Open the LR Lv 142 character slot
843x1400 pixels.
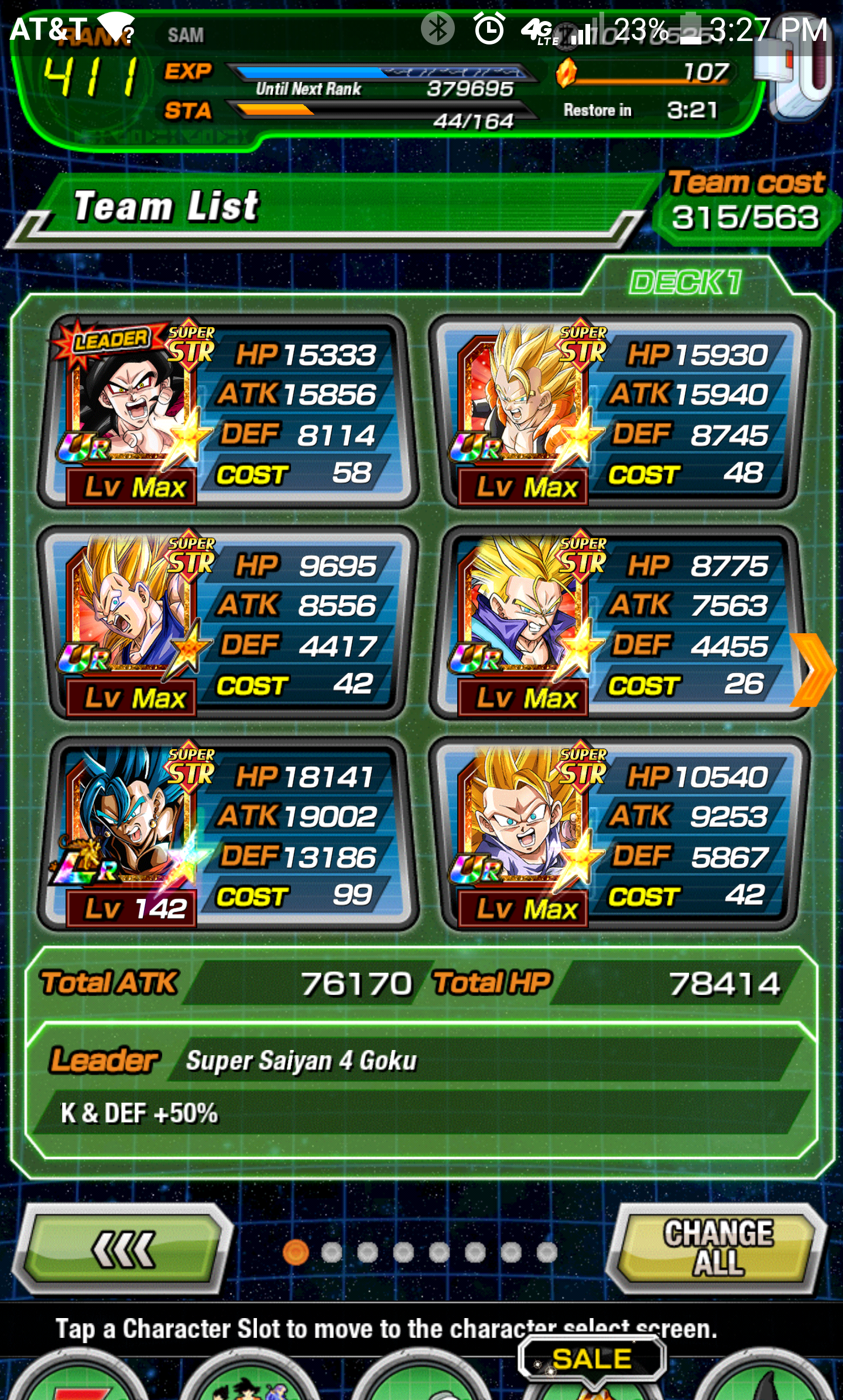pyautogui.click(x=227, y=833)
